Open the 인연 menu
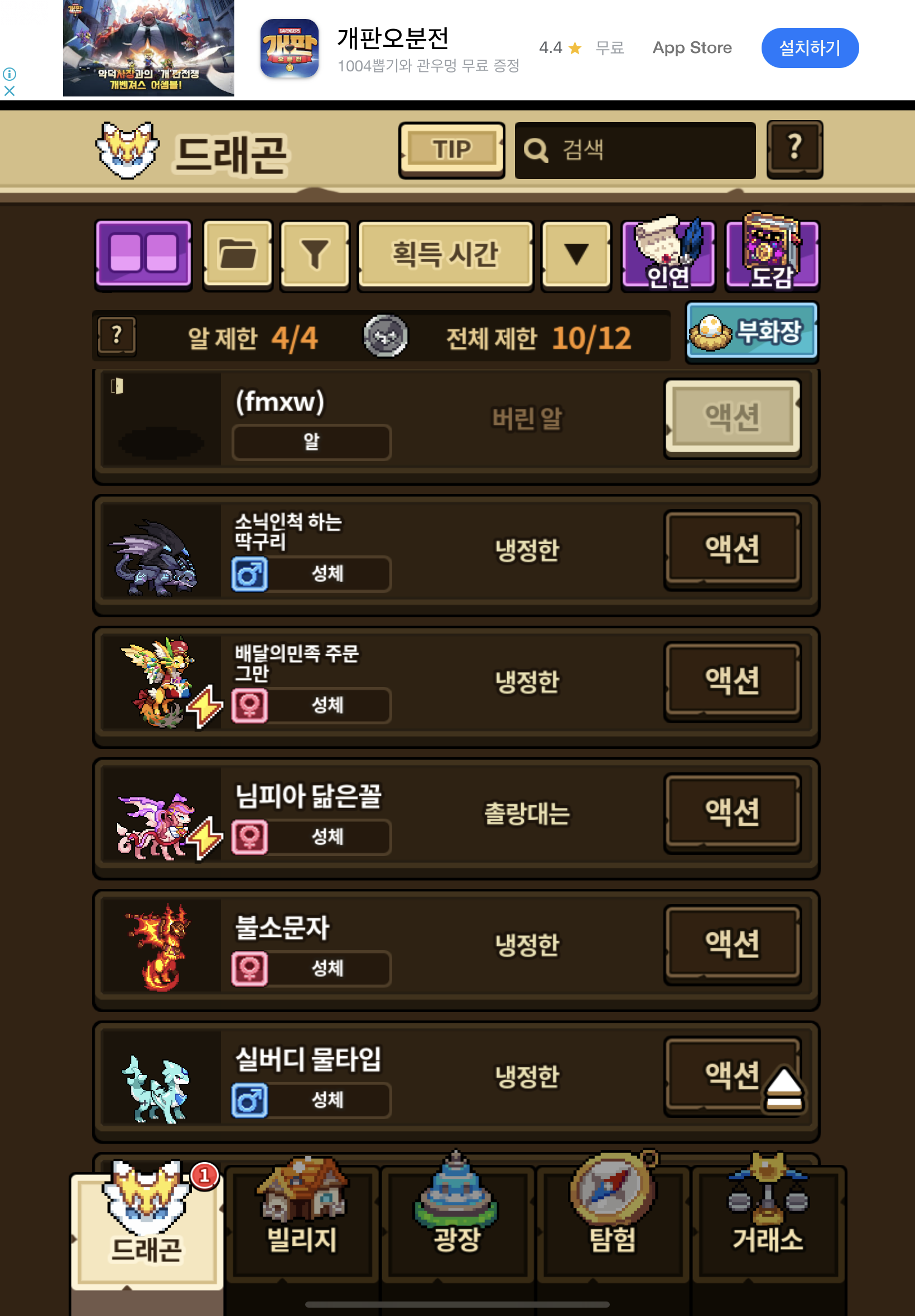 click(x=668, y=254)
